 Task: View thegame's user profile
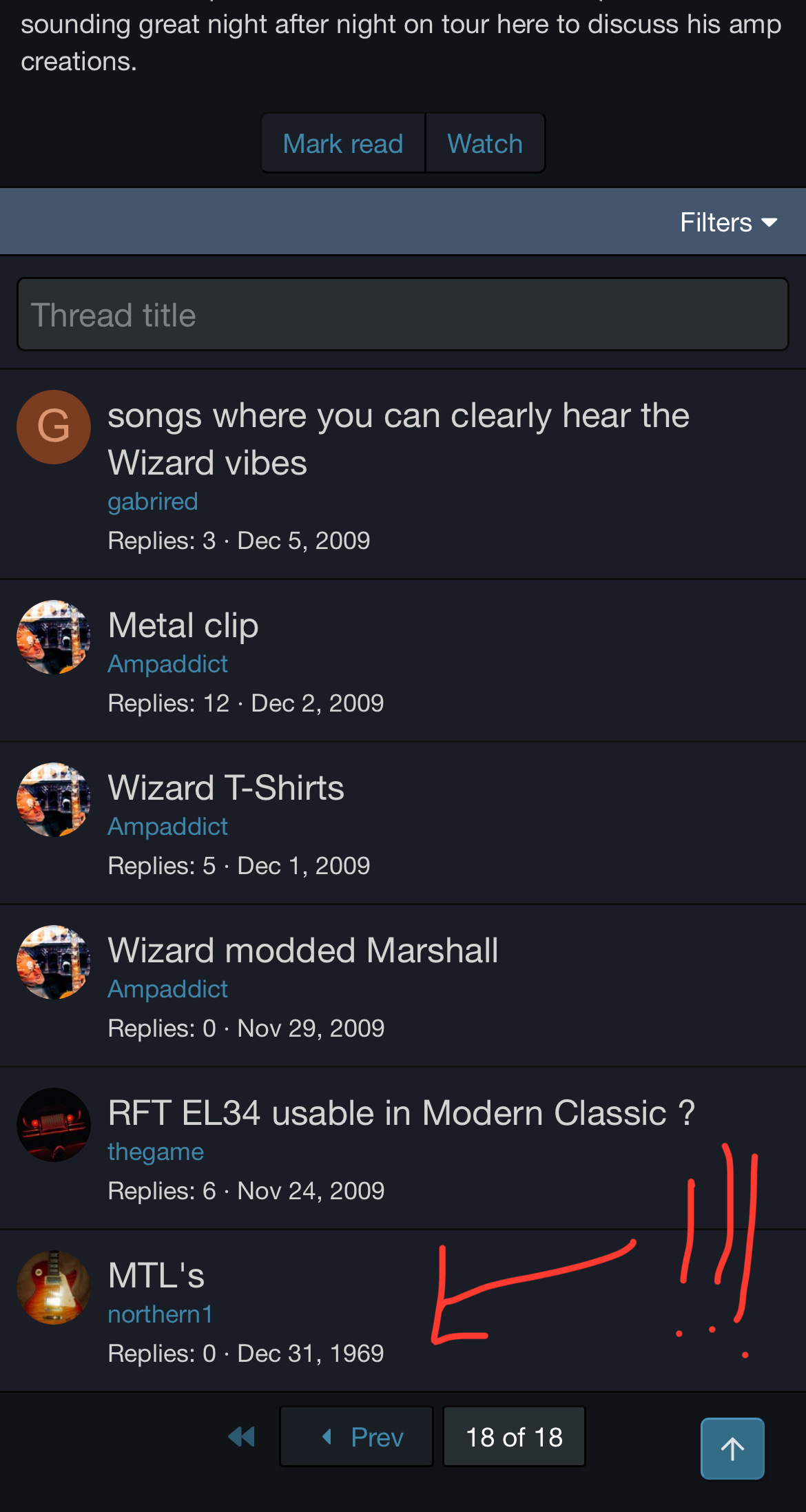[156, 1152]
